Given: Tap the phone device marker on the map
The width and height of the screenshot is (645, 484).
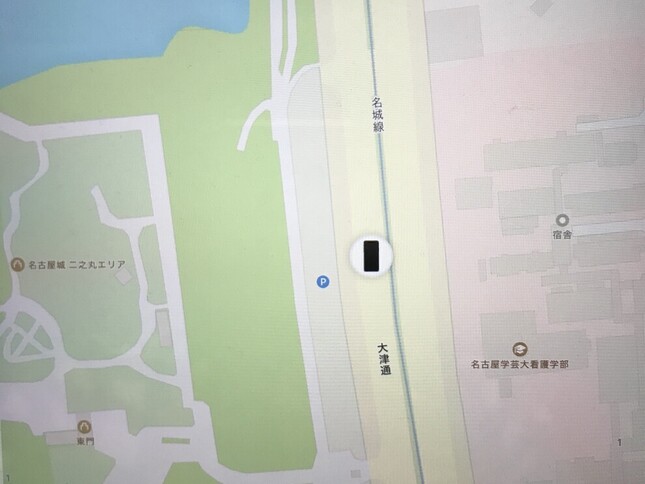Looking at the screenshot, I should (371, 256).
